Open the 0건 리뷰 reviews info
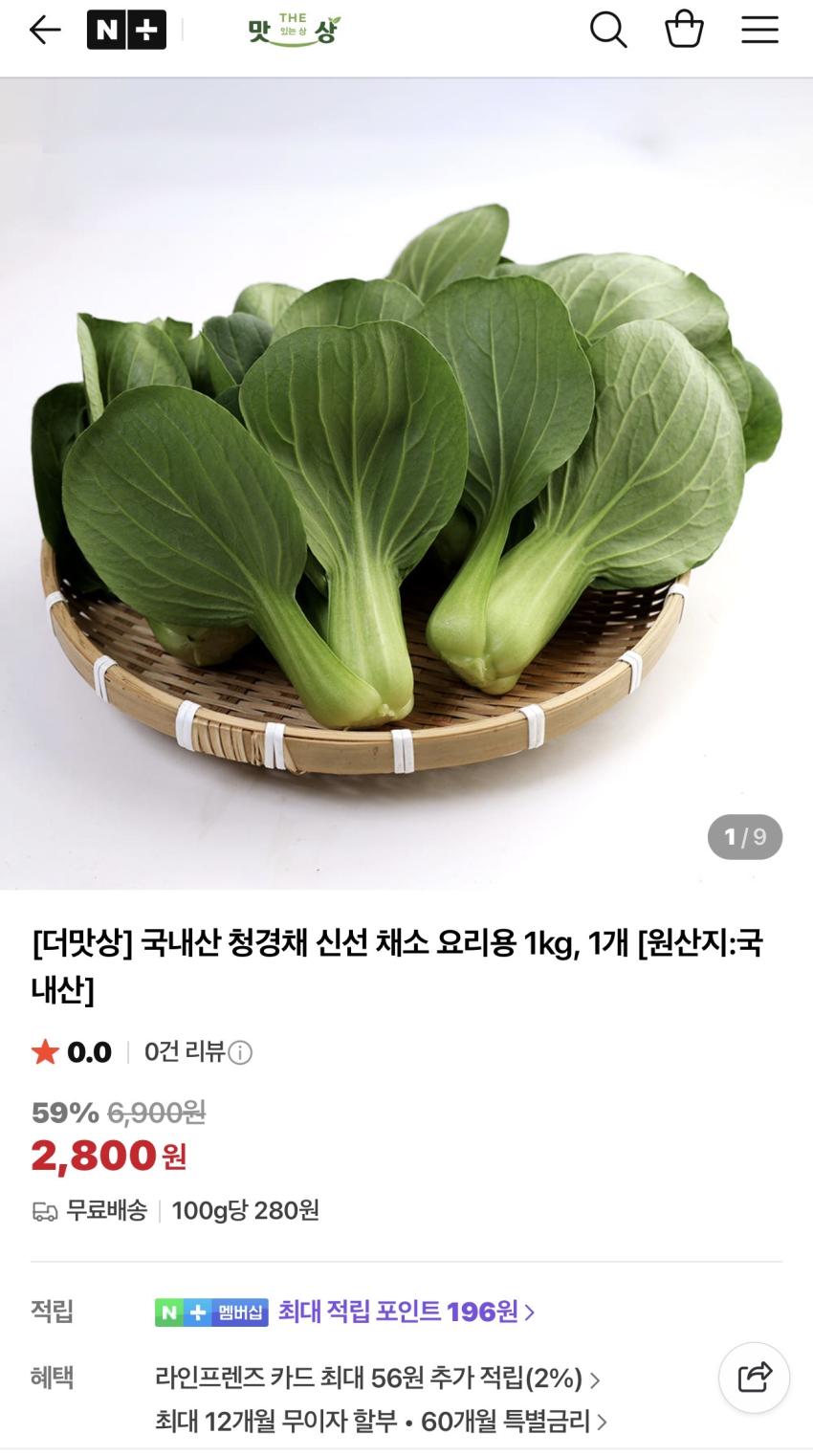This screenshot has width=813, height=1456. click(x=197, y=1052)
